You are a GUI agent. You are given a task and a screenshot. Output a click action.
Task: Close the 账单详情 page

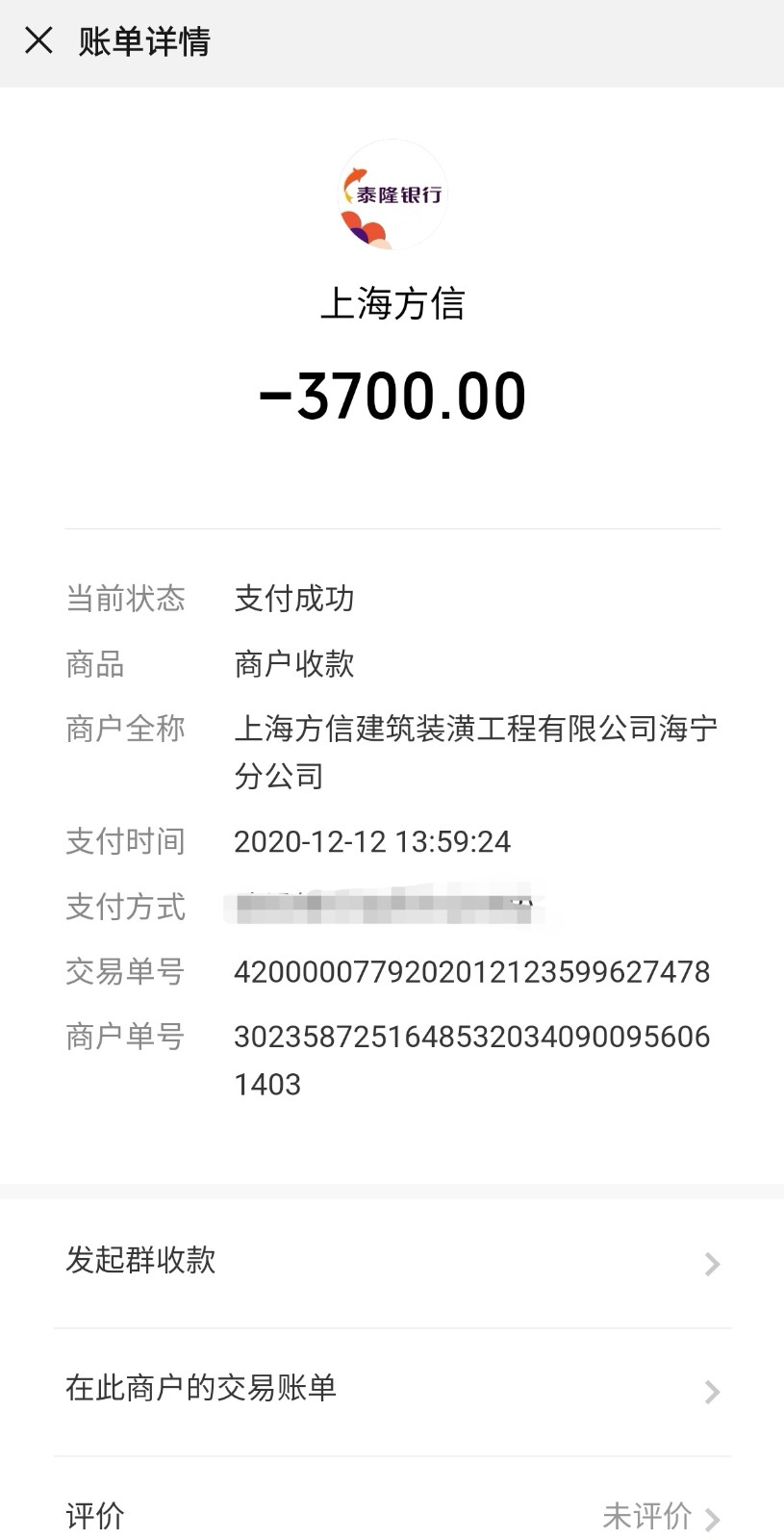click(x=38, y=41)
